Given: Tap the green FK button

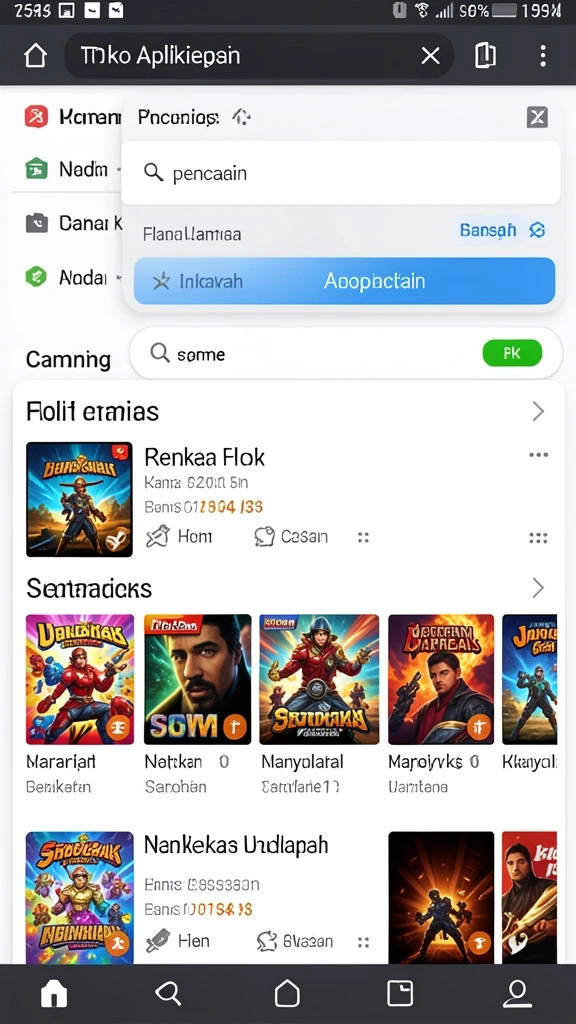Looking at the screenshot, I should coord(512,353).
